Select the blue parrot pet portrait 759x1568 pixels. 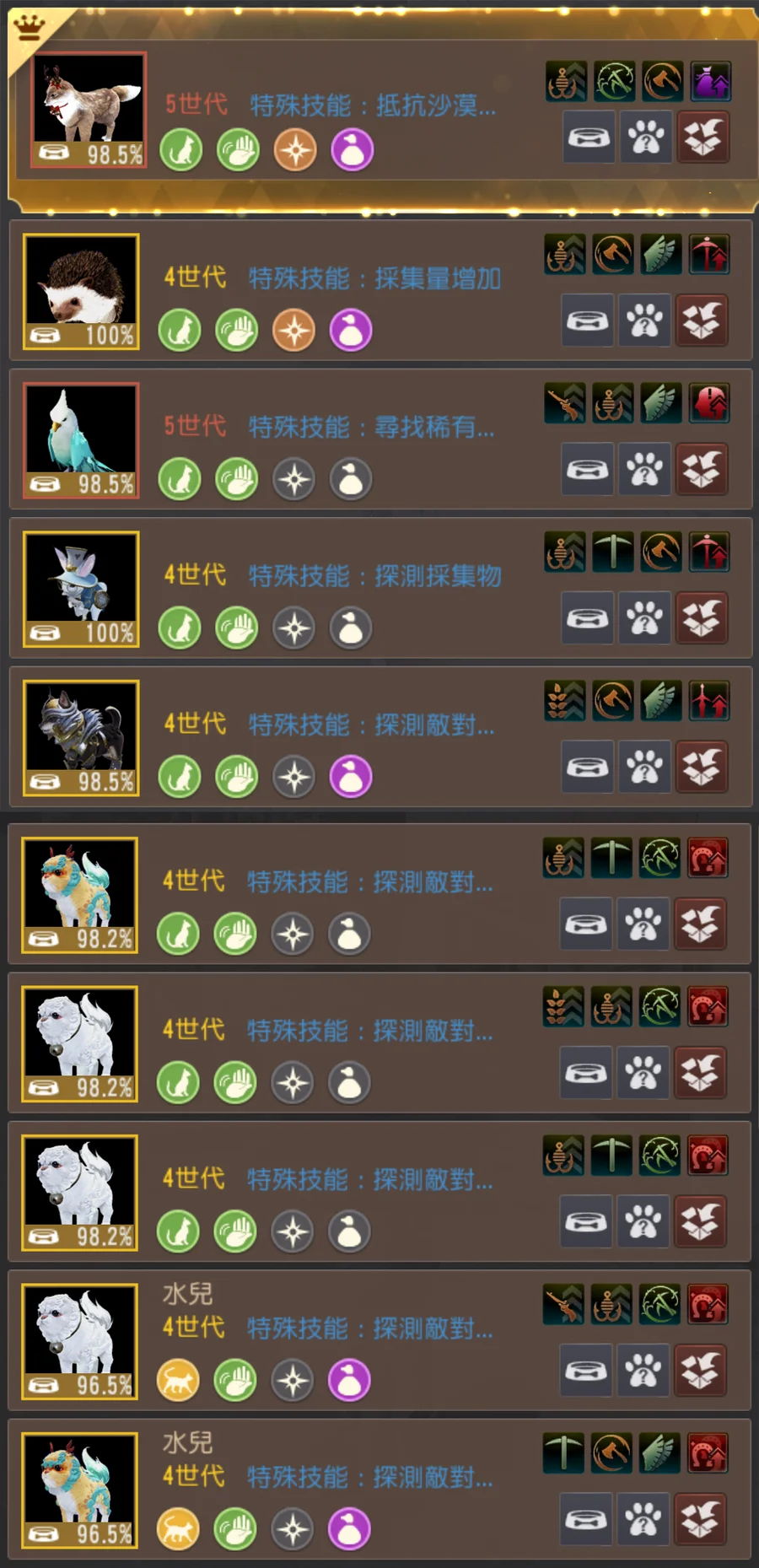tap(81, 440)
